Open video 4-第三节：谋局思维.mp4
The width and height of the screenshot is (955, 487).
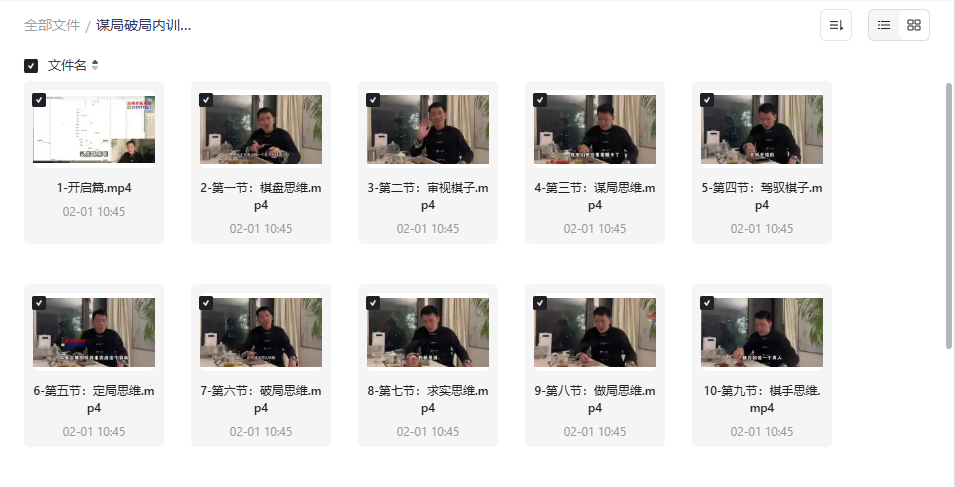595,130
